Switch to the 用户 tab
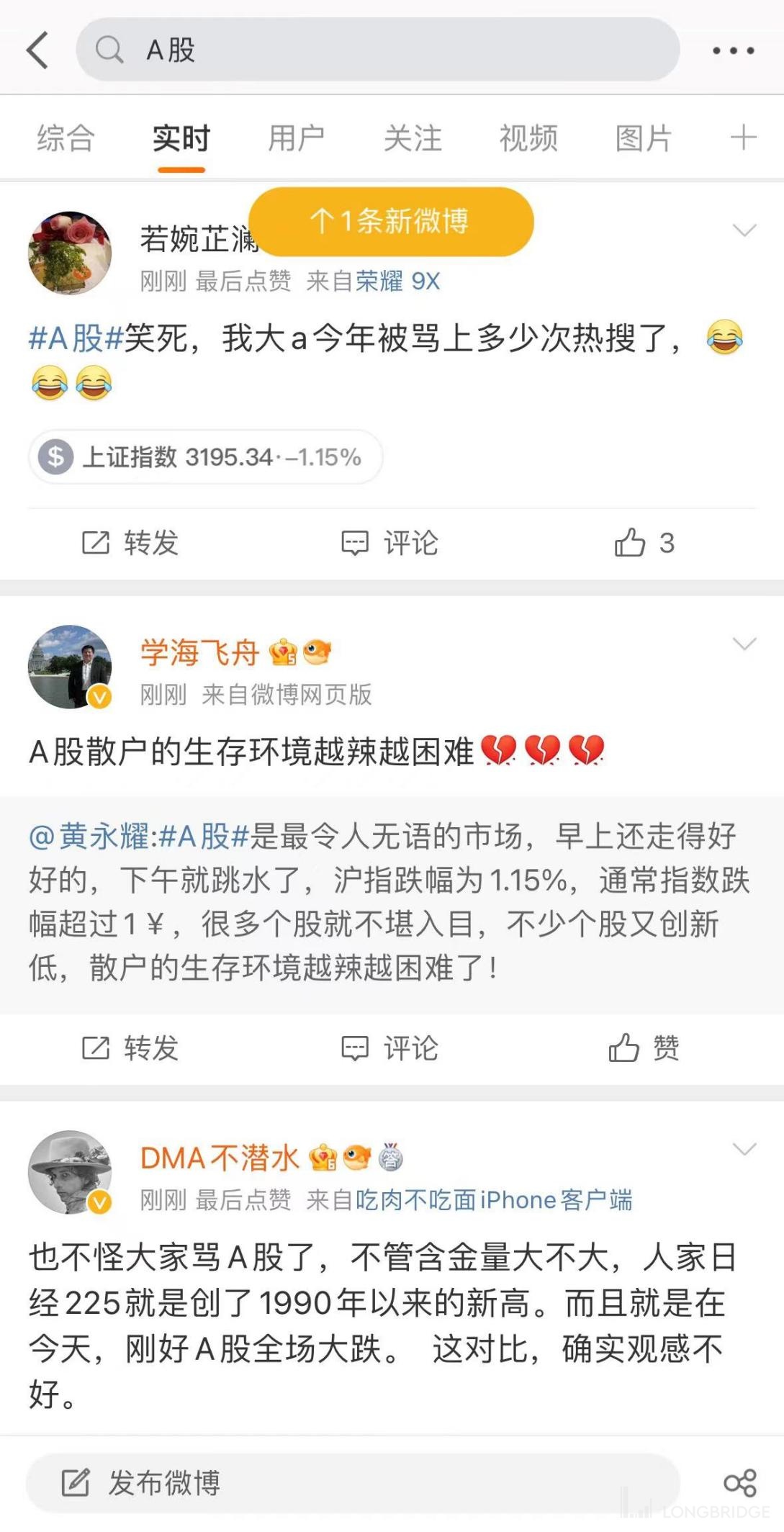 pyautogui.click(x=297, y=138)
